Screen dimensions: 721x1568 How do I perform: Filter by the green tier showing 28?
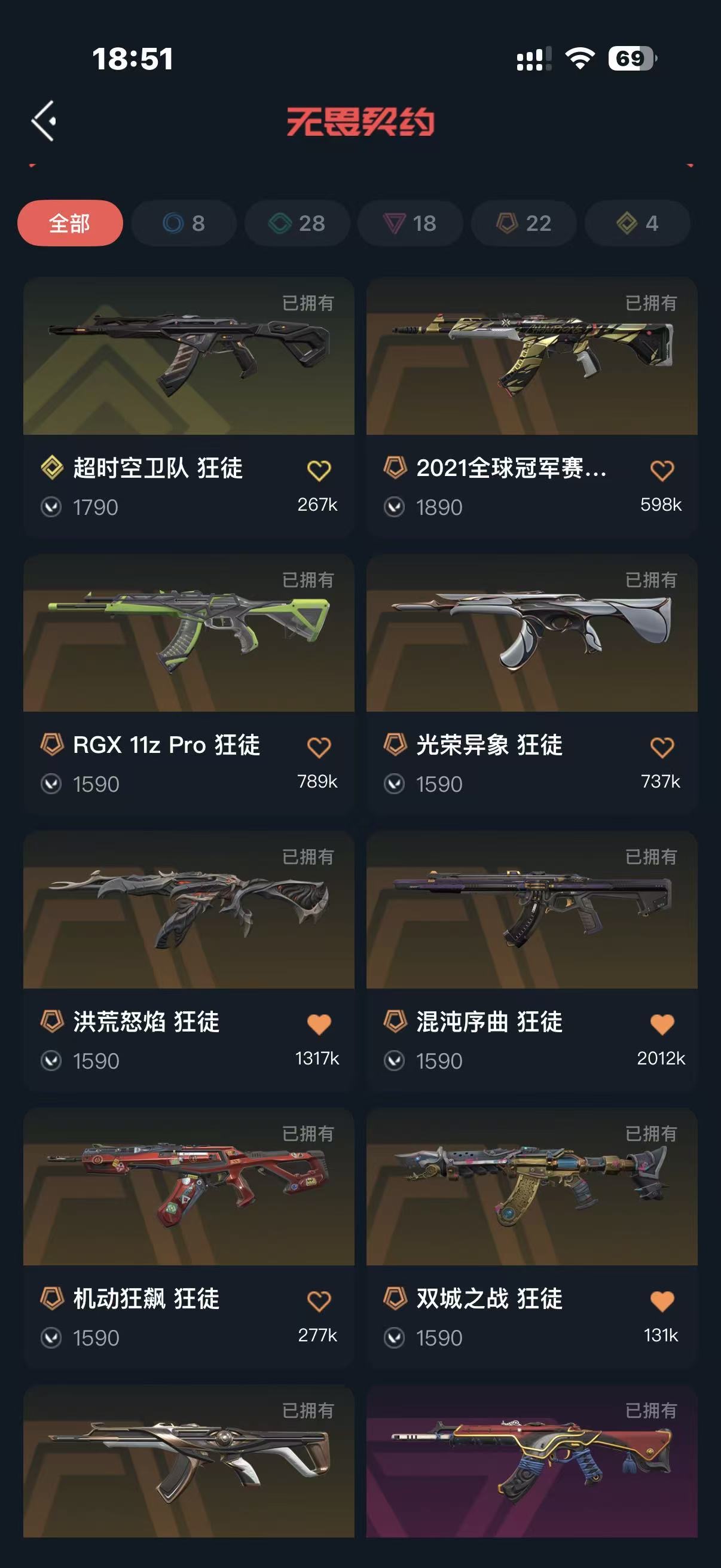coord(297,224)
